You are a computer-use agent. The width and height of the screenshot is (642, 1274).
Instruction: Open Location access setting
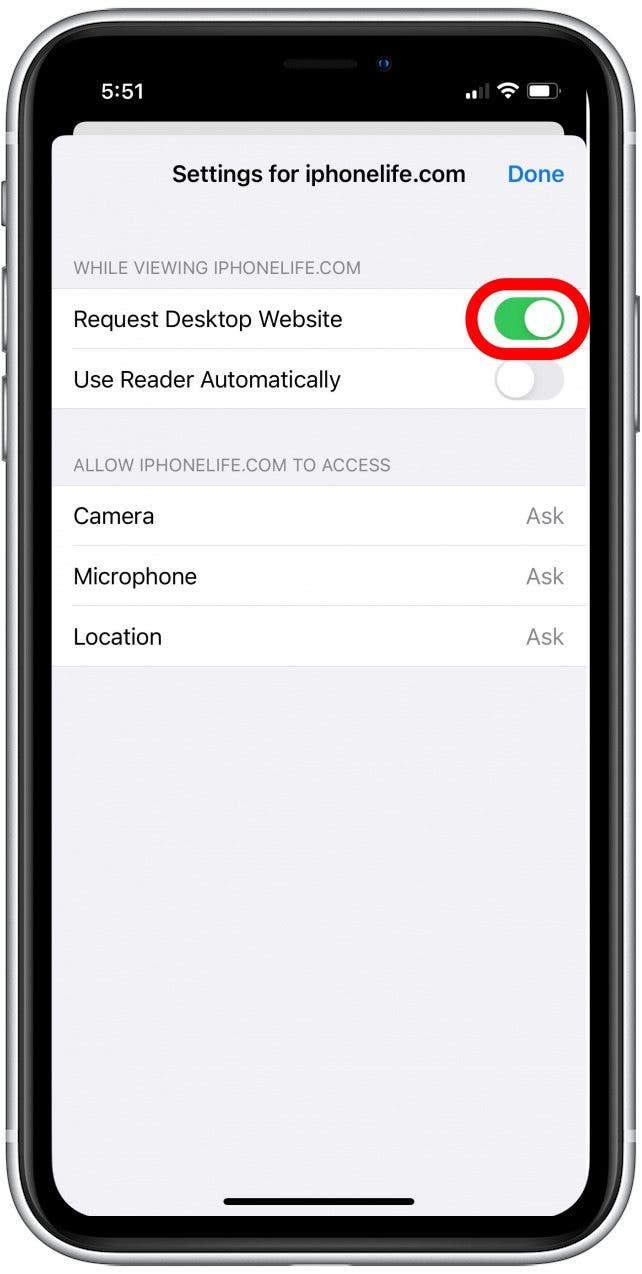318,636
